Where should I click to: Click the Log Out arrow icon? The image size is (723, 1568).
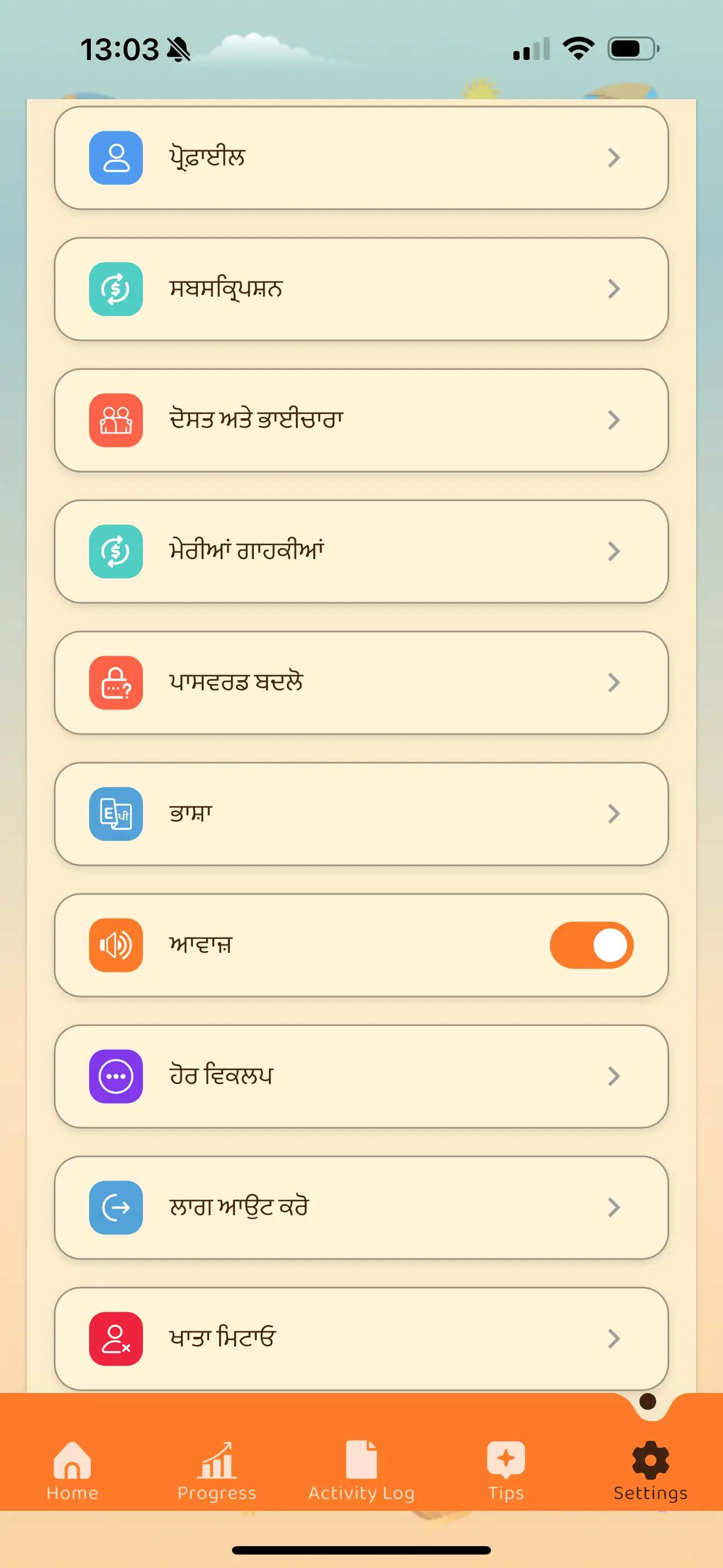click(115, 1206)
